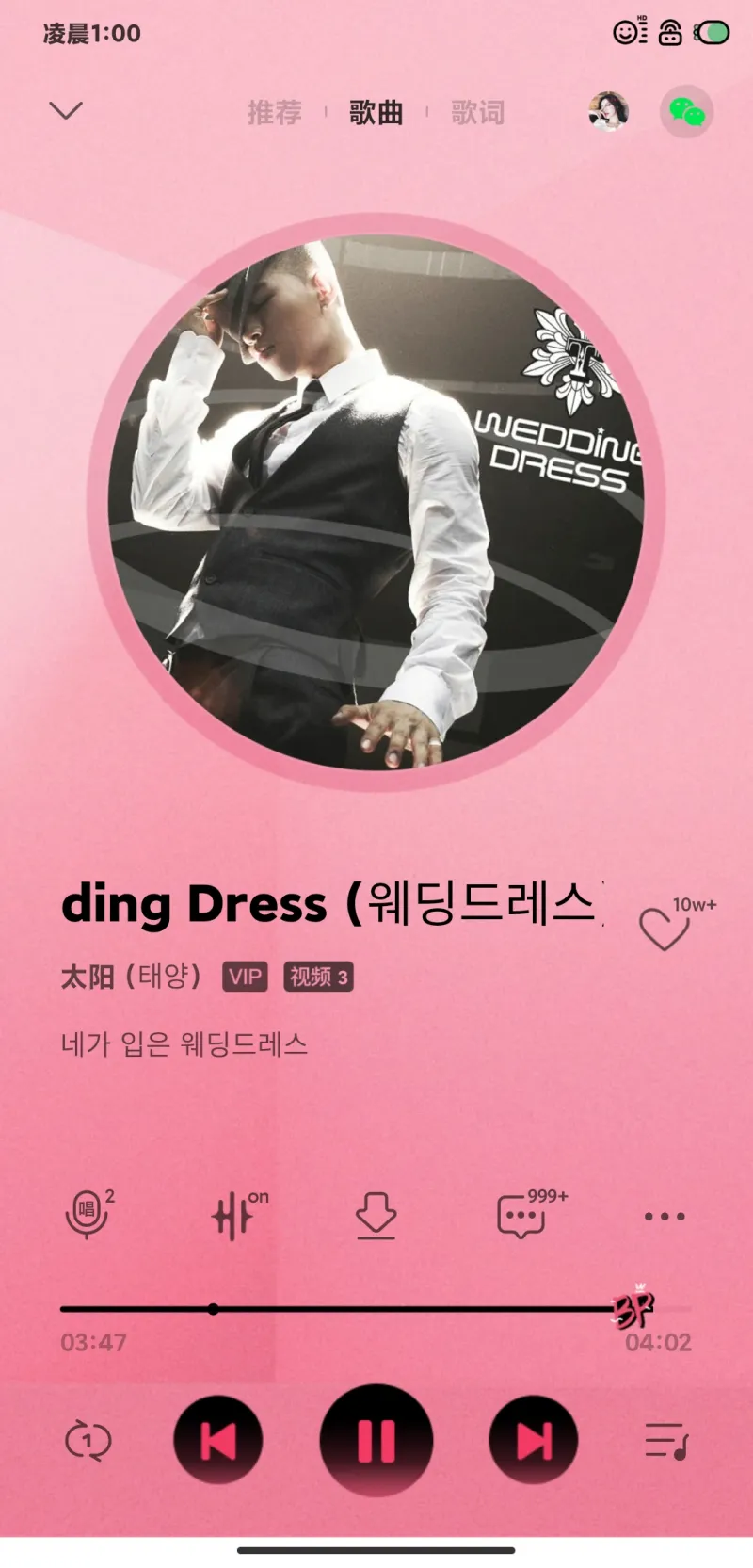The width and height of the screenshot is (753, 1568).
Task: Switch to the 歌词 tab
Action: (x=477, y=113)
